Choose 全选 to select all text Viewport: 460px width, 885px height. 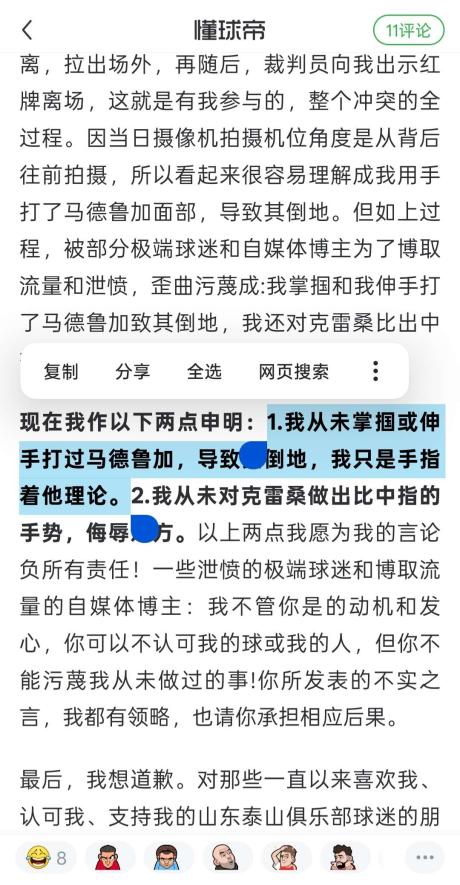(x=204, y=371)
